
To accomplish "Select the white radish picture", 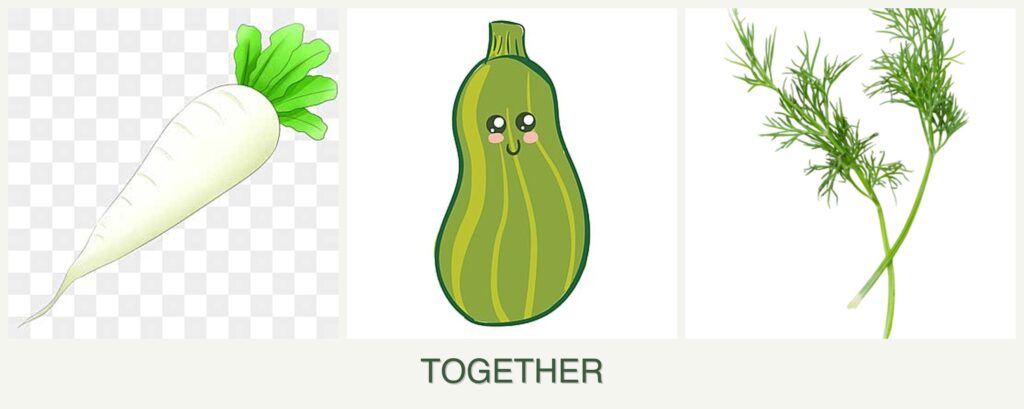I will (x=174, y=174).
